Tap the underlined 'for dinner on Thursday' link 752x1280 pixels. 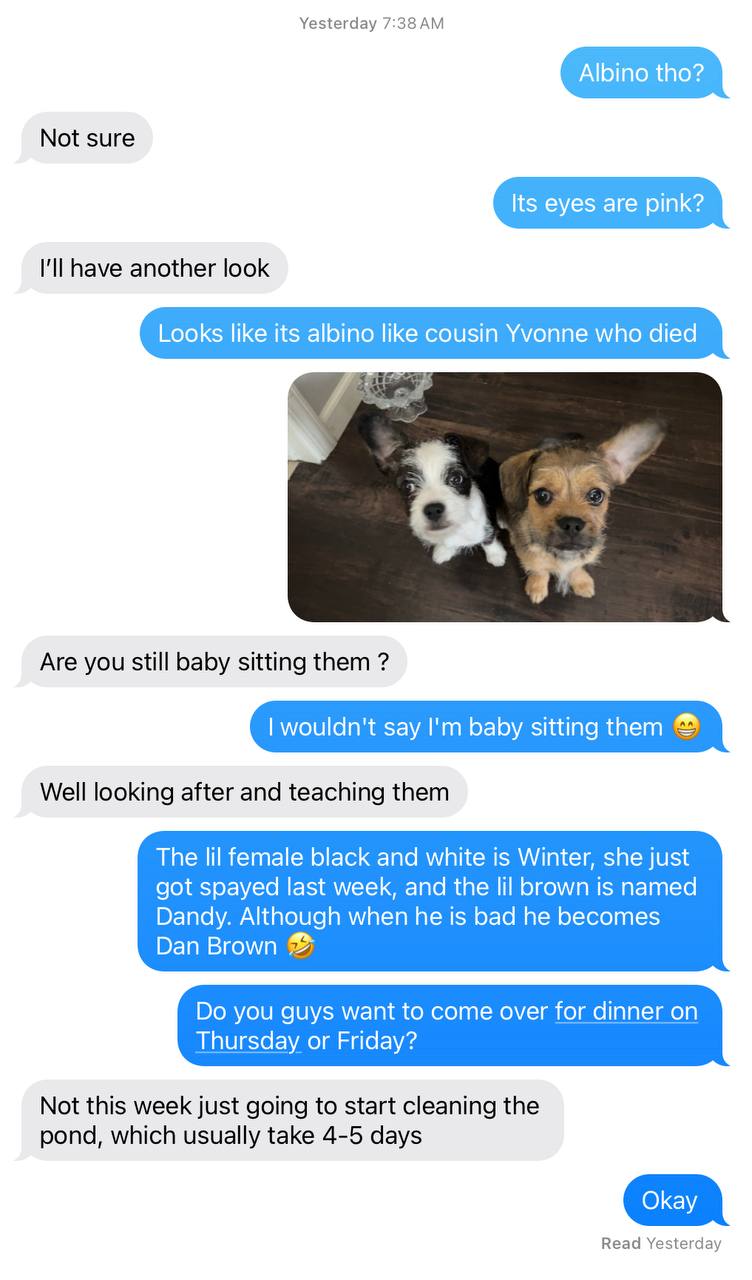pos(626,1011)
